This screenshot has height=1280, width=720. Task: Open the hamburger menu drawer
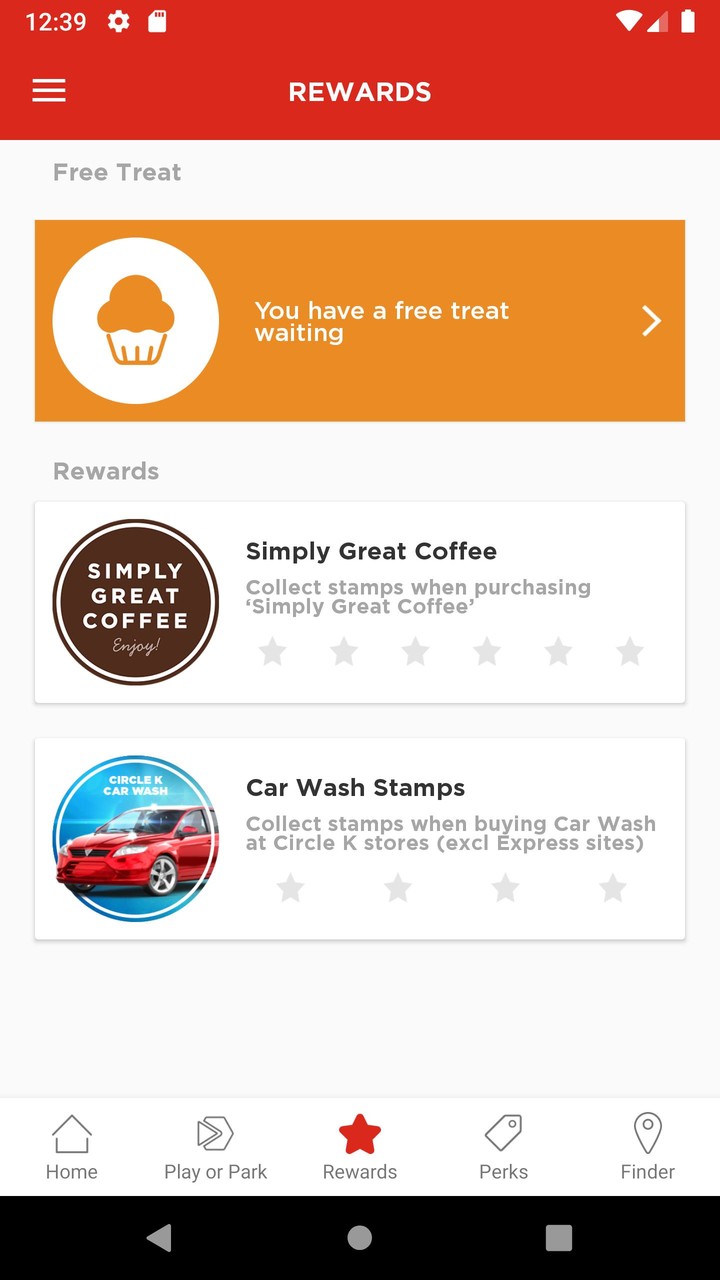[49, 91]
